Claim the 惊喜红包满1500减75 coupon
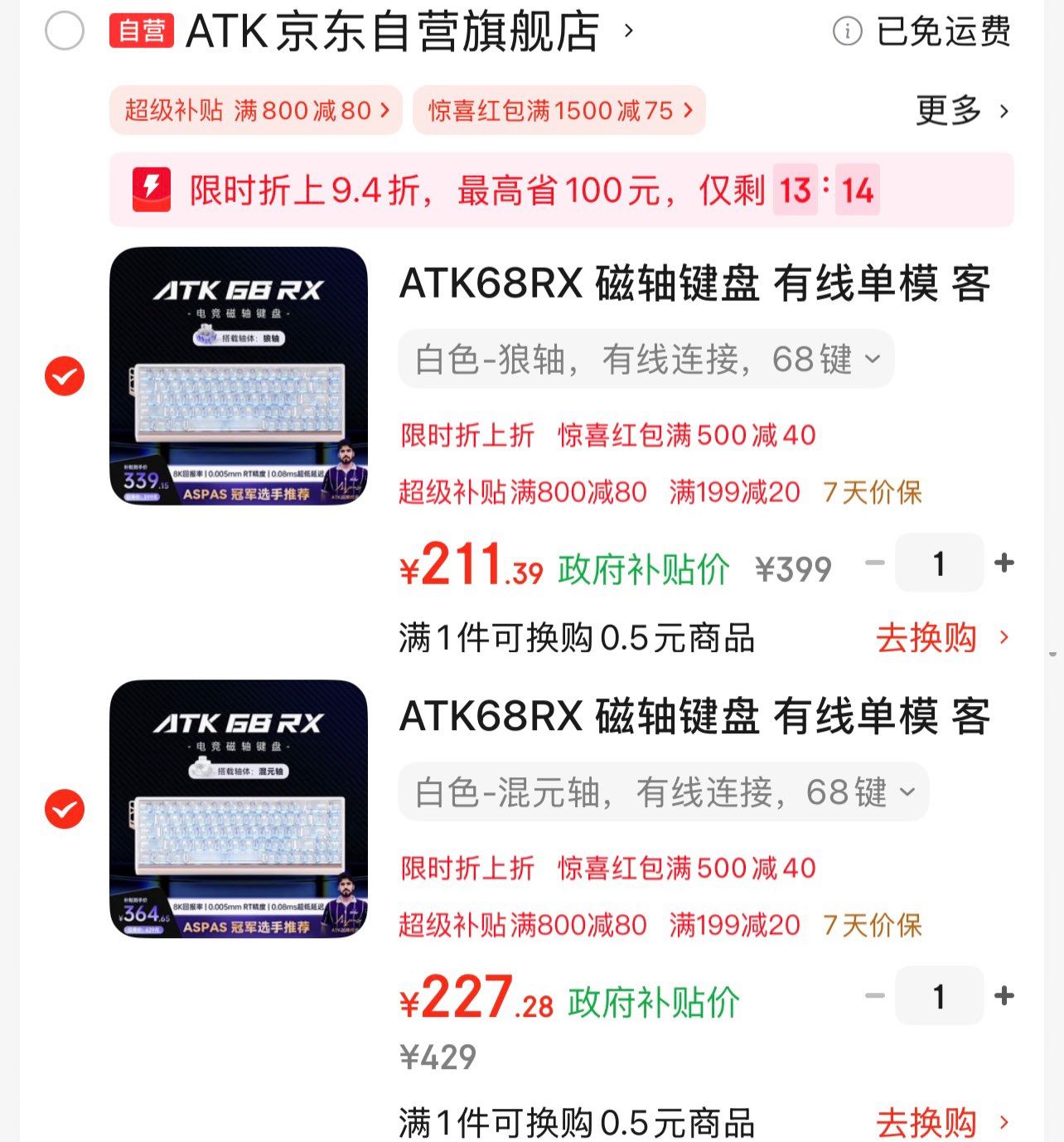1064x1142 pixels. pyautogui.click(x=559, y=110)
